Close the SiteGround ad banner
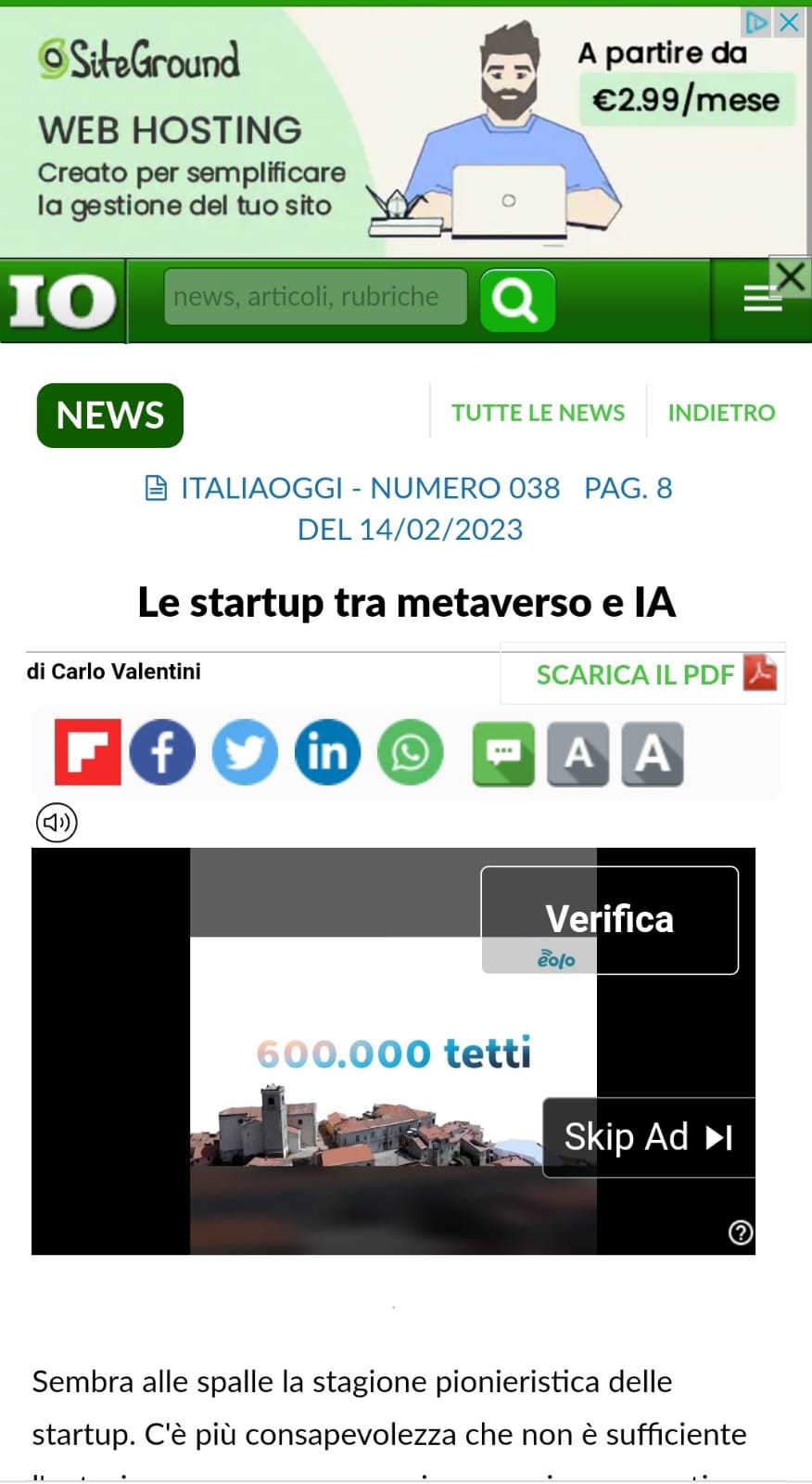812x1484 pixels. click(x=790, y=21)
